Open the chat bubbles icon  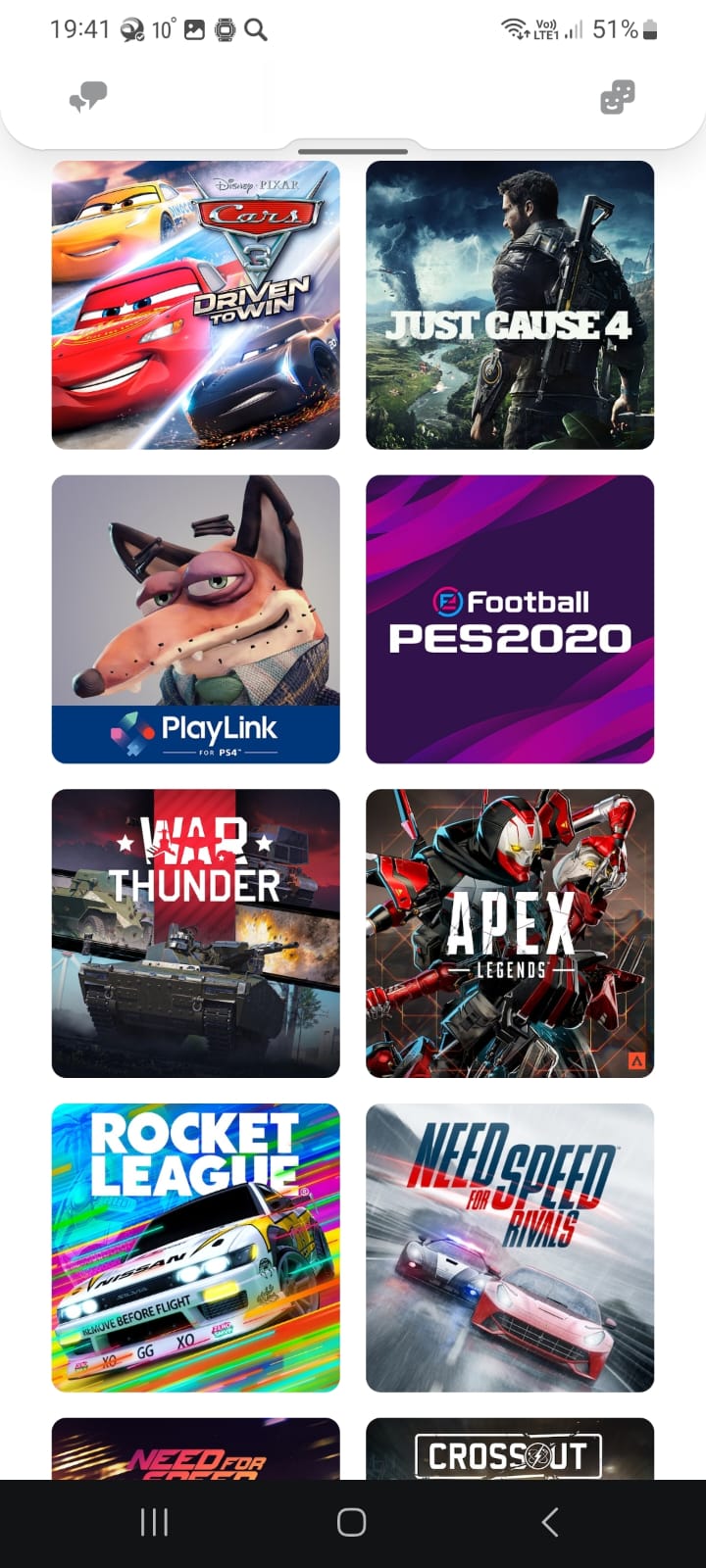88,97
